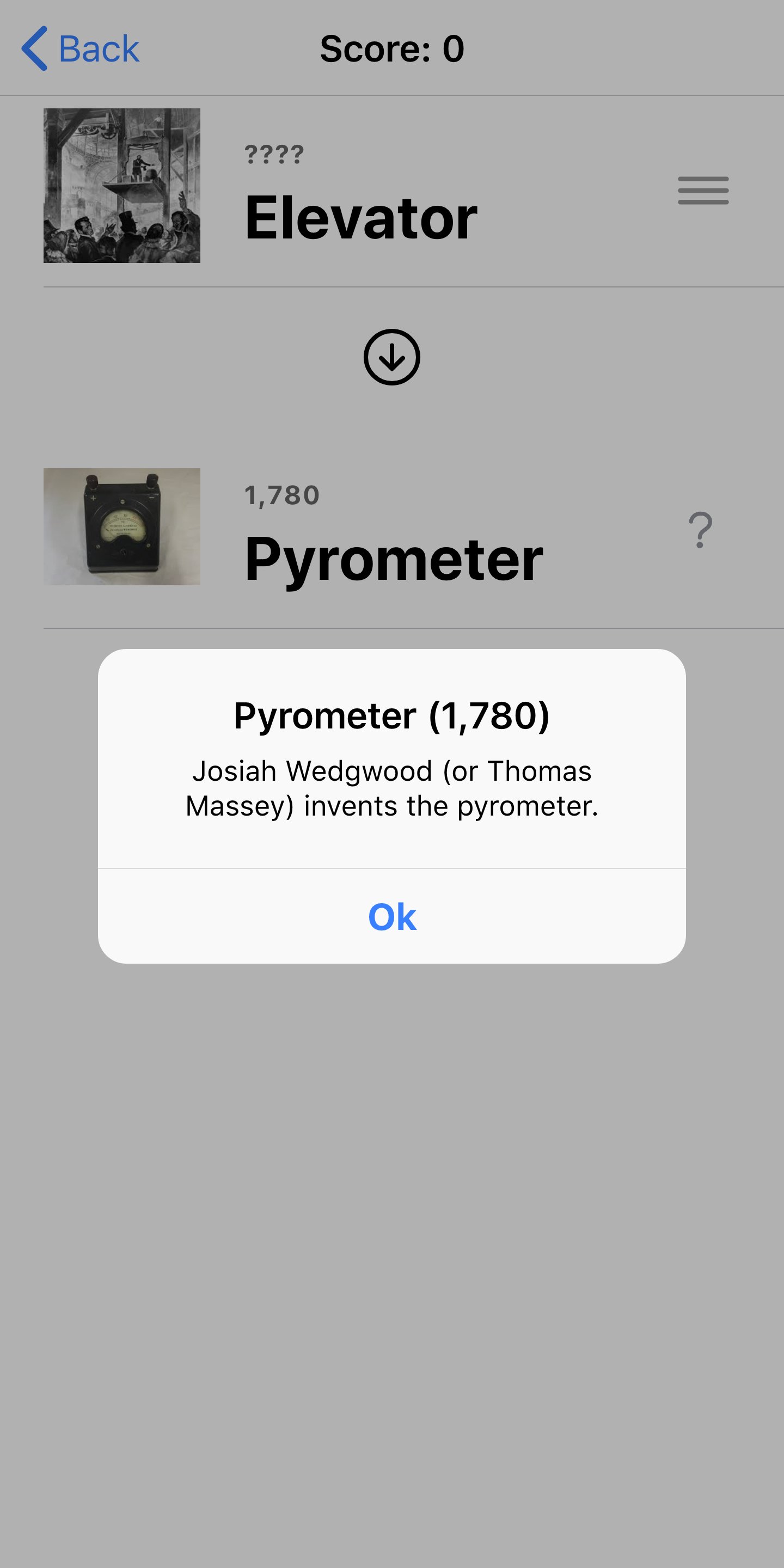
Task: Tap the reorder handle on the Elevator row
Action: [x=703, y=191]
